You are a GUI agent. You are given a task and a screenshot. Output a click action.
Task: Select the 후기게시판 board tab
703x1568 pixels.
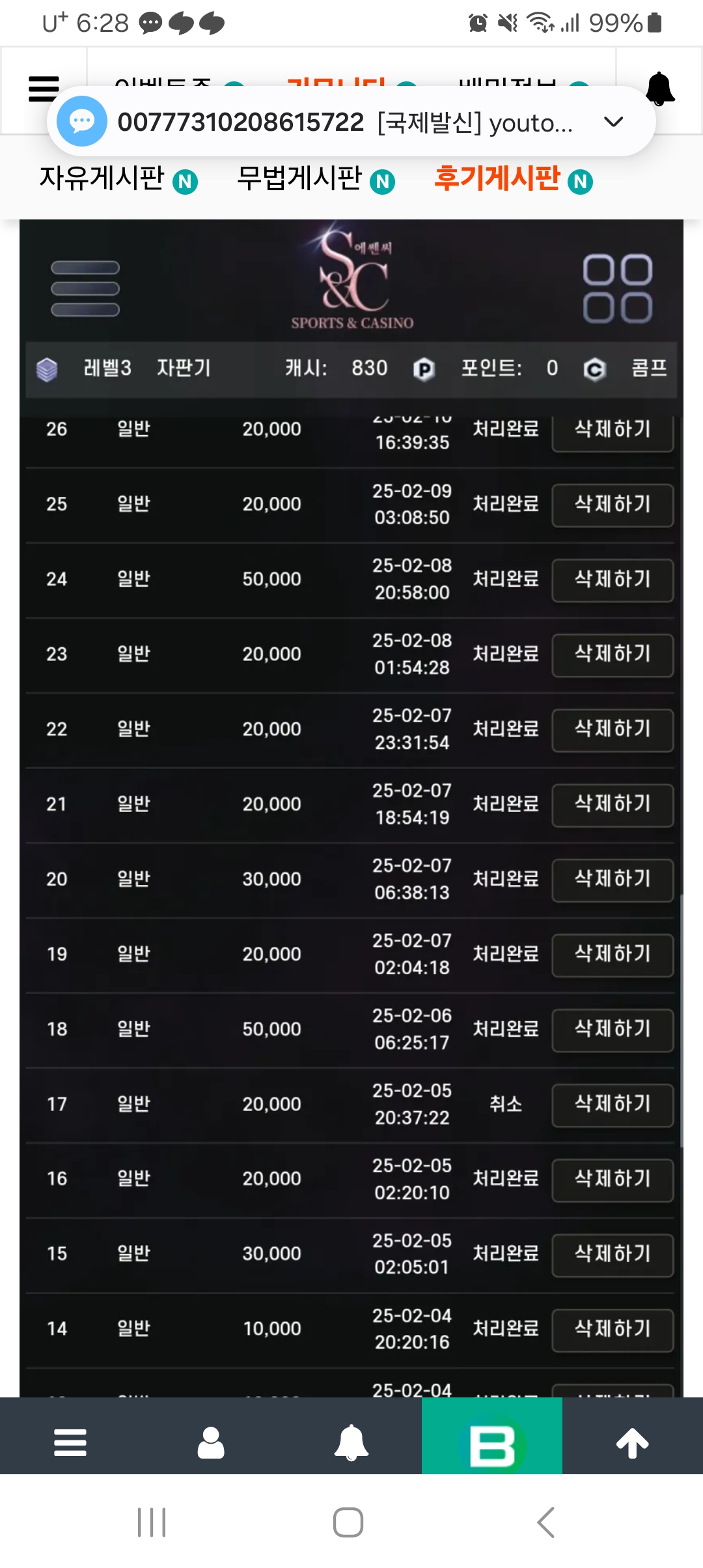[x=514, y=179]
